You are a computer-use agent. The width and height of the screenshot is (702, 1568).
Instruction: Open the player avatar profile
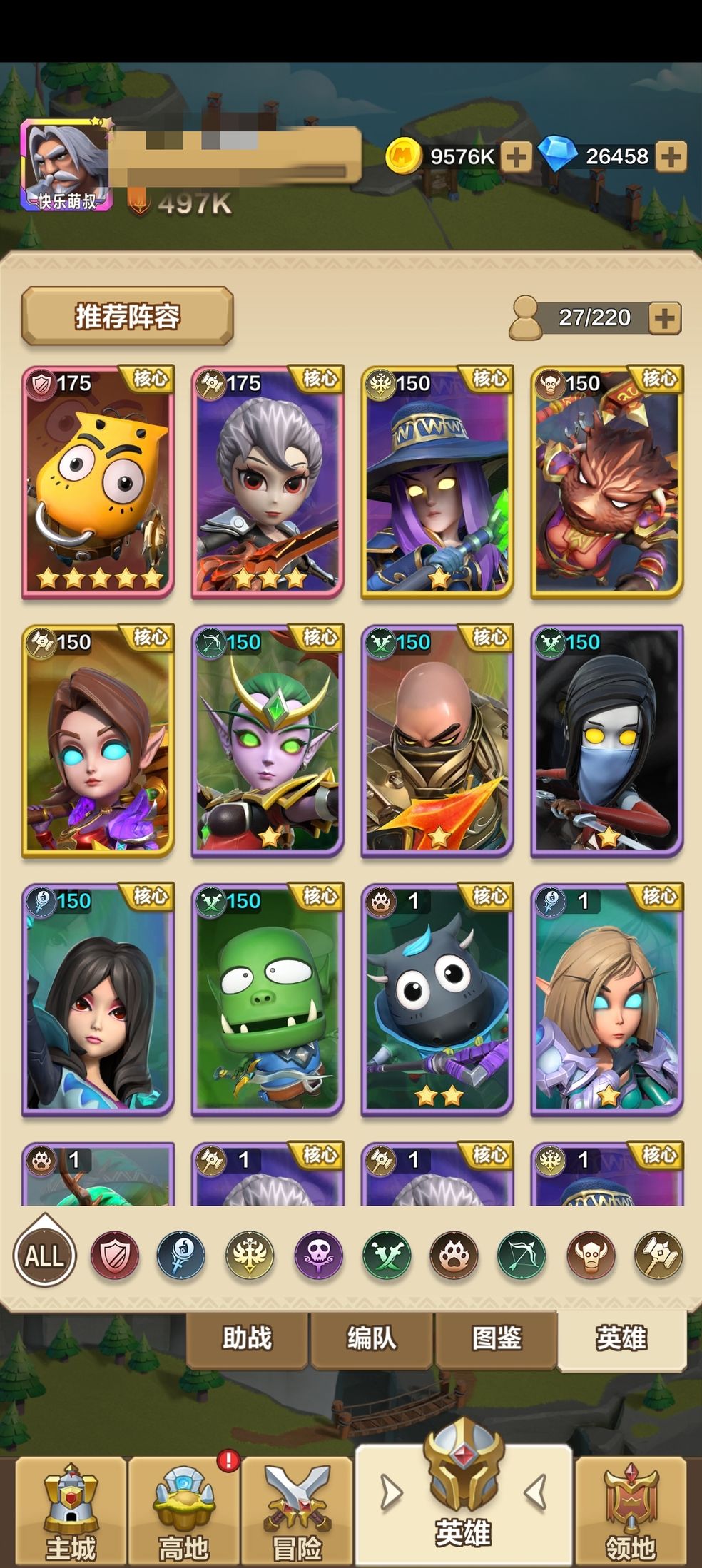click(x=66, y=165)
